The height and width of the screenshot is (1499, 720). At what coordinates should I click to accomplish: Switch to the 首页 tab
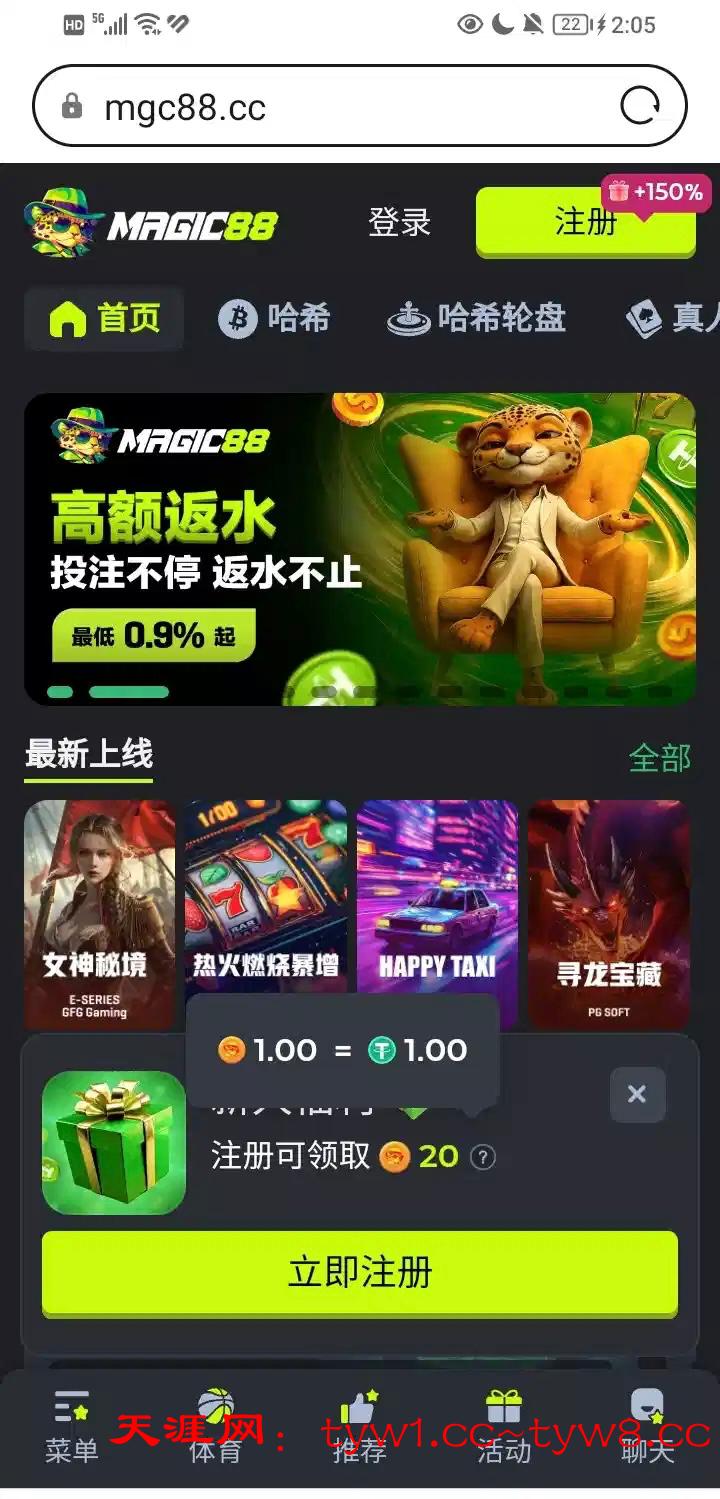coord(104,319)
